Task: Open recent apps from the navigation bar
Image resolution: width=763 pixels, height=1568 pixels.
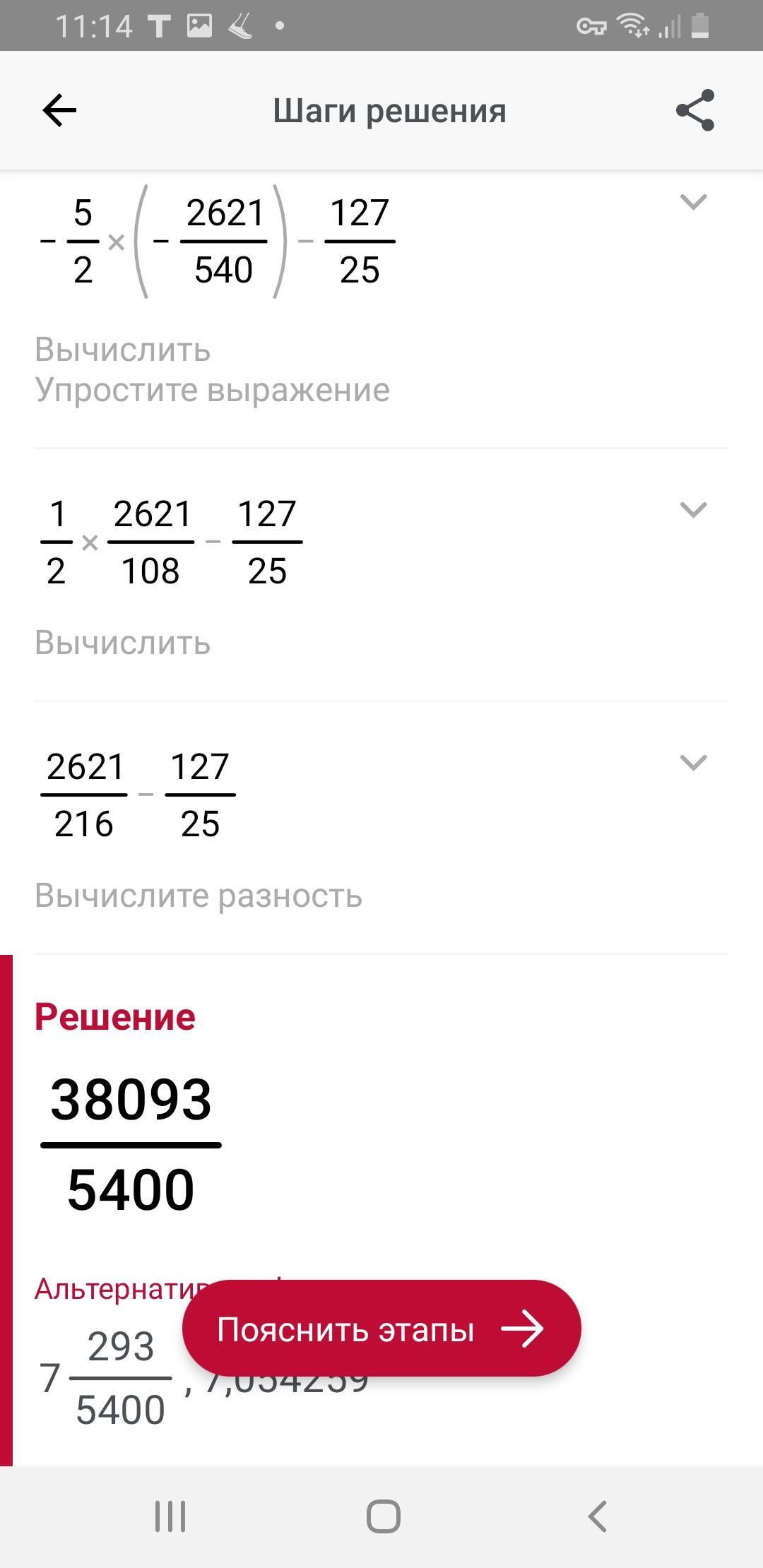Action: tap(170, 1516)
